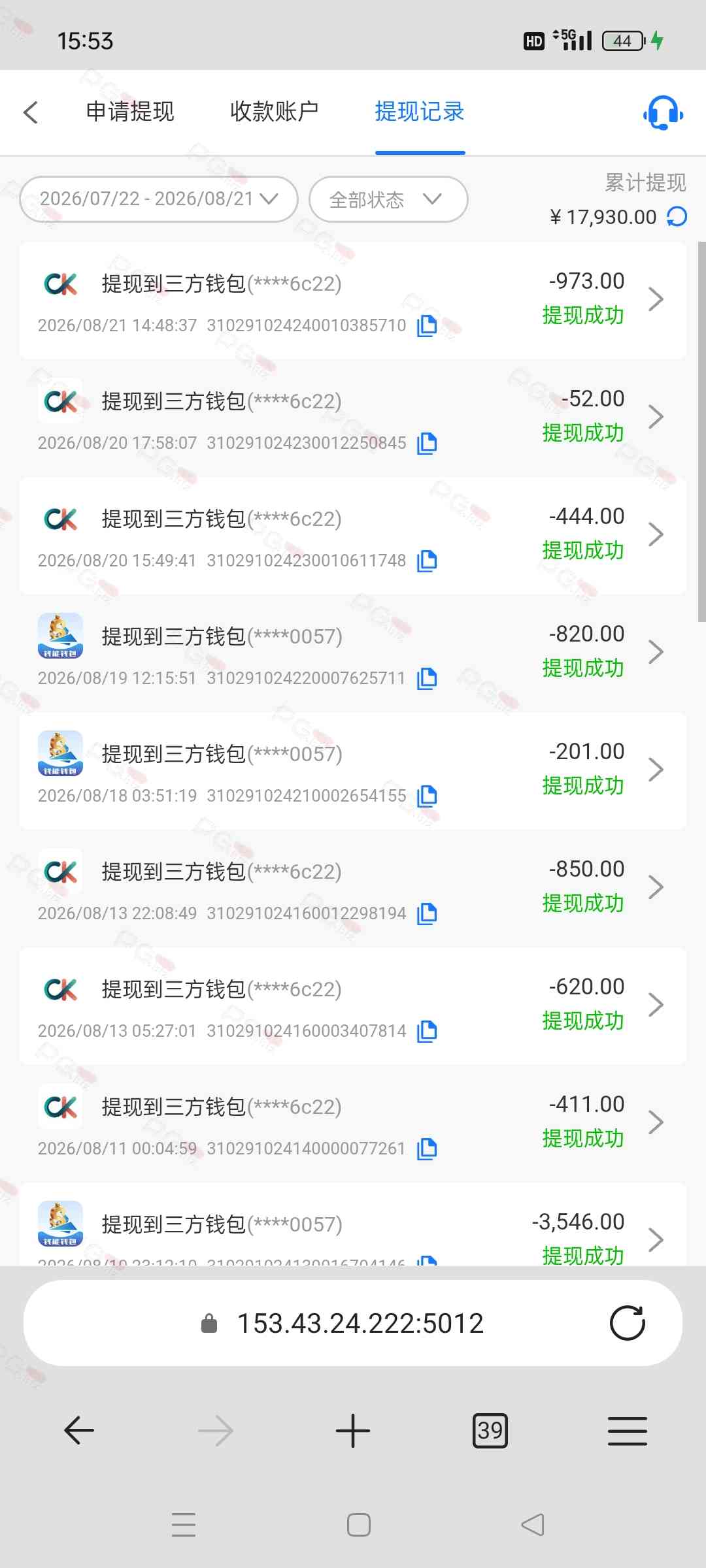Image resolution: width=706 pixels, height=1568 pixels.
Task: View the -620.00 withdrawal details
Action: [353, 1006]
